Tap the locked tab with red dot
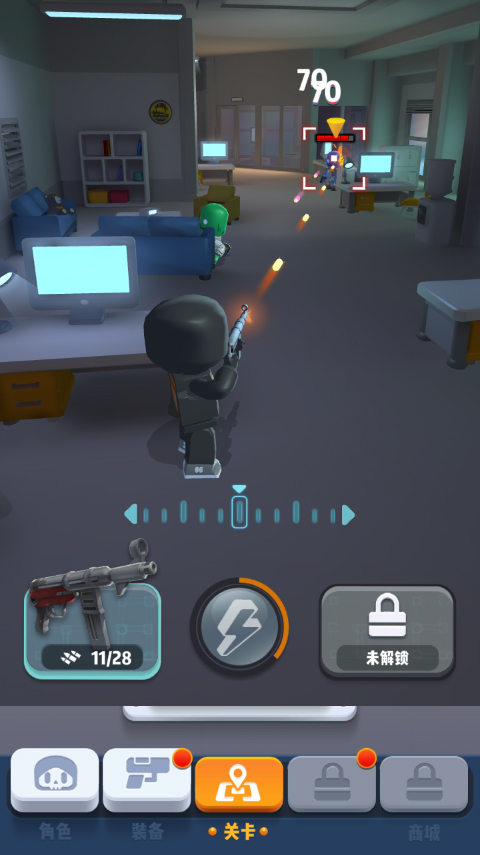Image resolution: width=480 pixels, height=855 pixels. pos(332,784)
